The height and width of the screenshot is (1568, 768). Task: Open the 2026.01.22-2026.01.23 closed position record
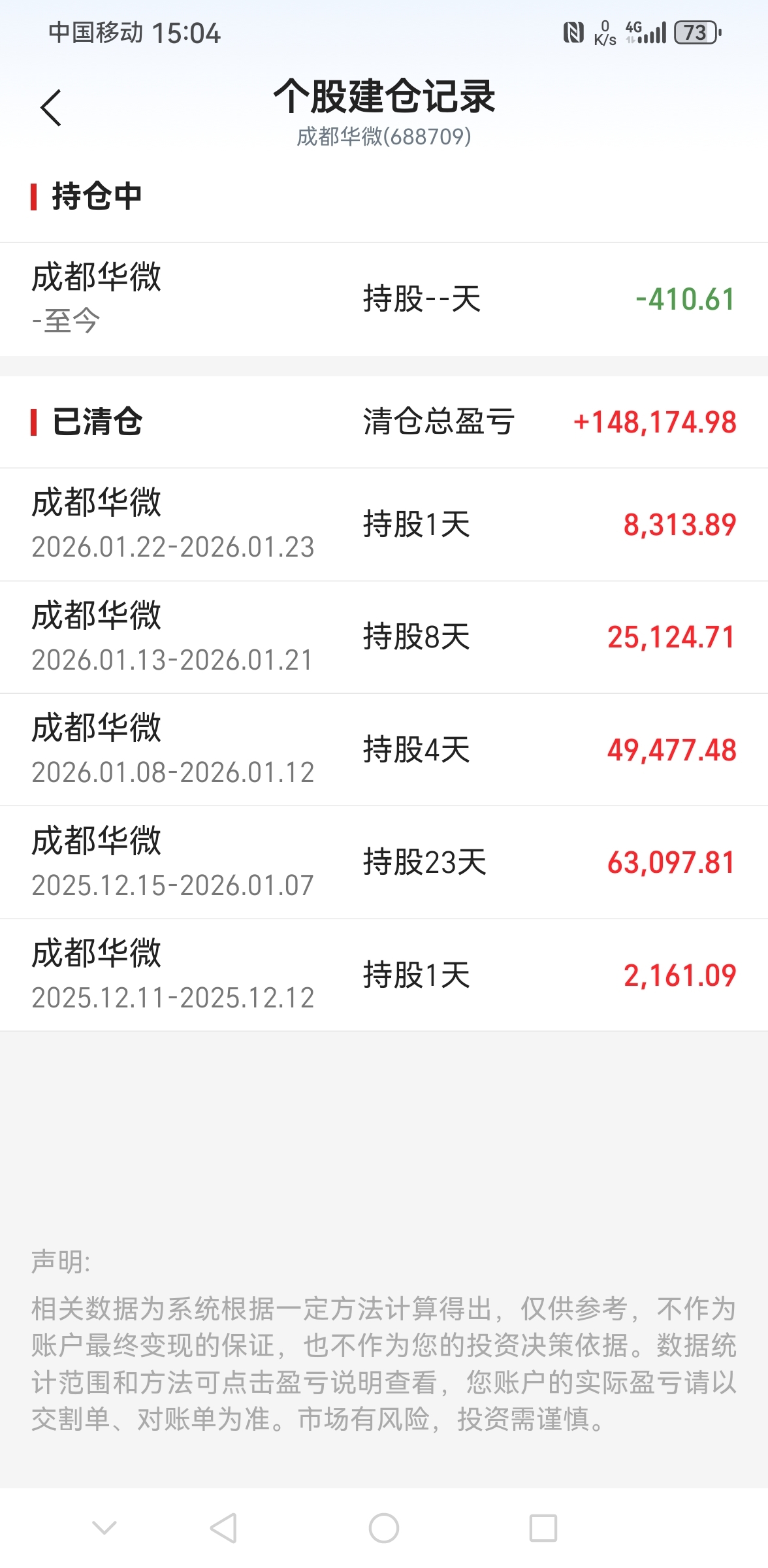pyautogui.click(x=384, y=525)
